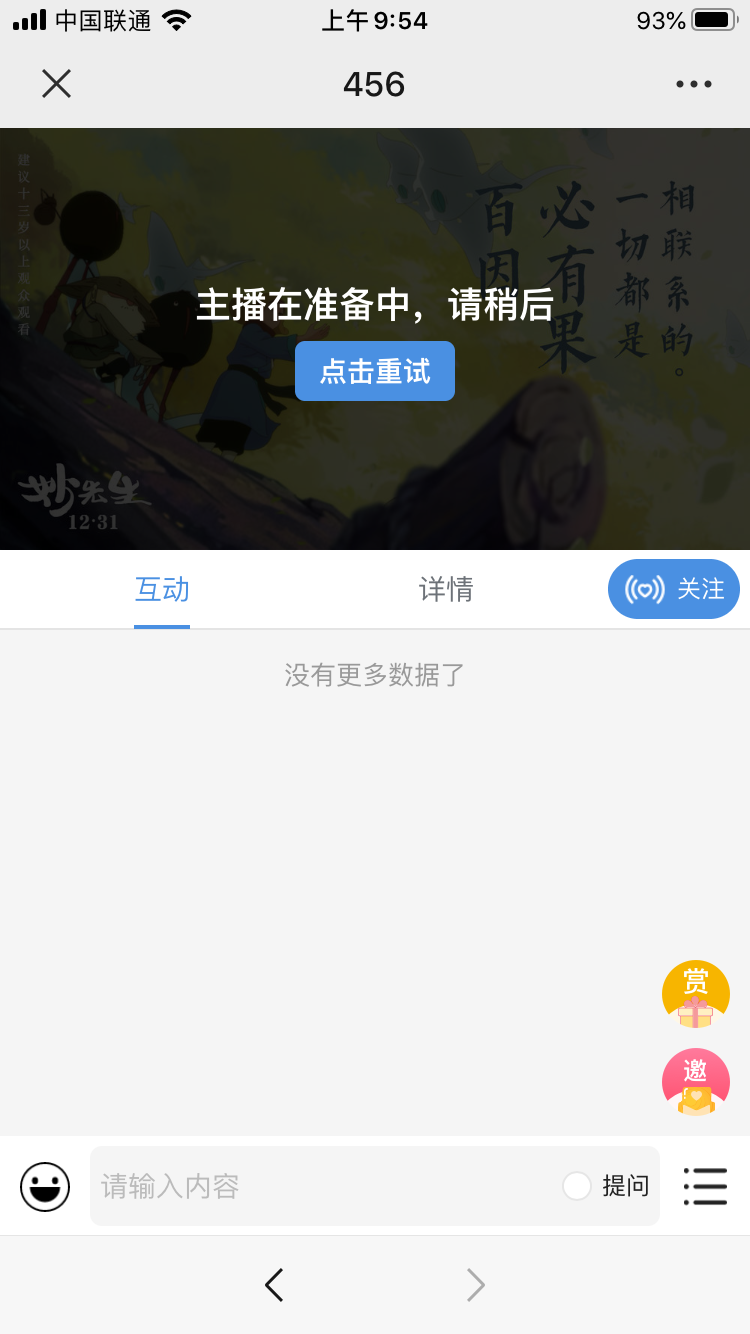Open the 赏 reward gift button
Screen dimensions: 750x1334
pos(696,994)
